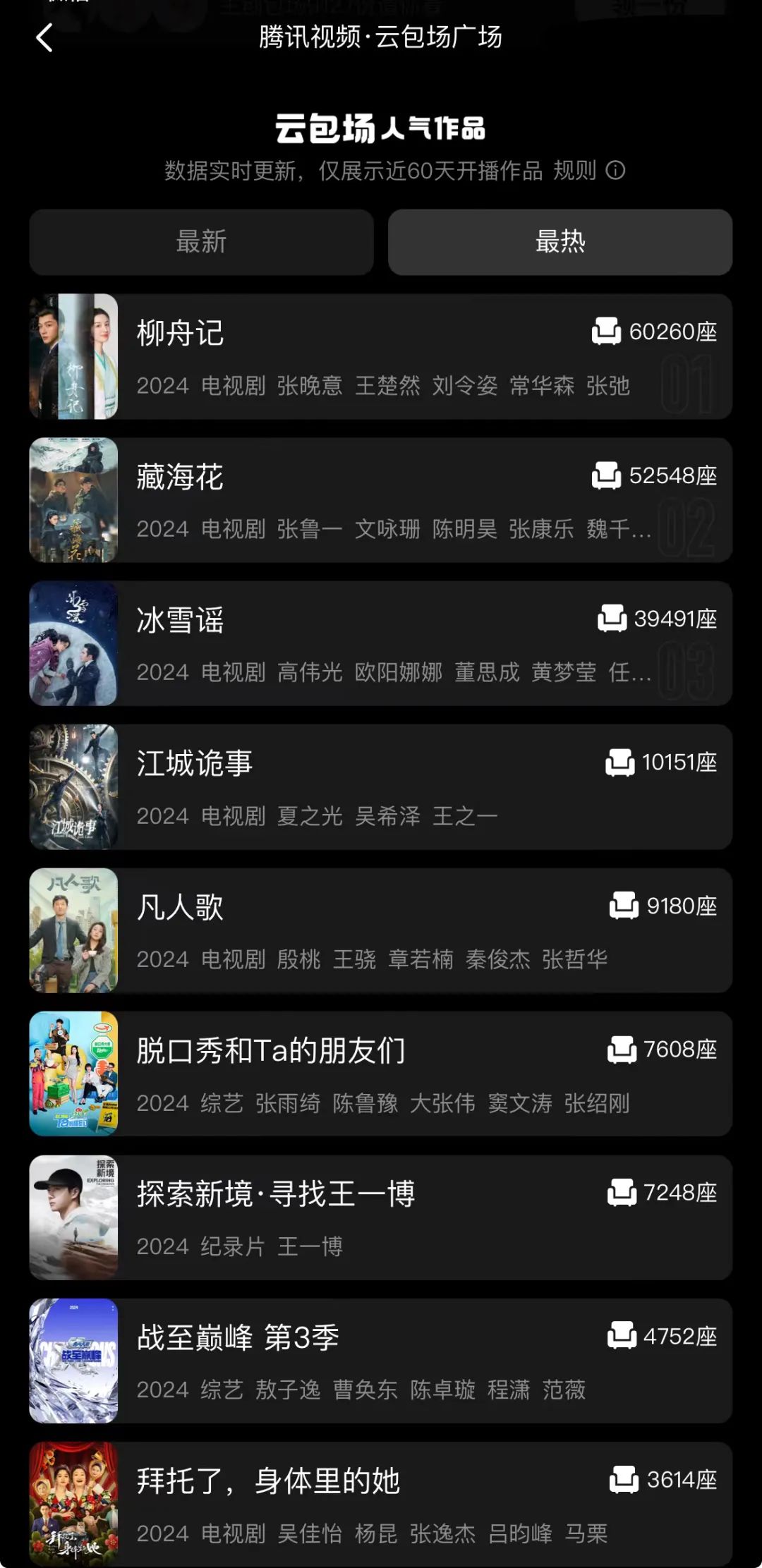Switch to the 最新 tab
Viewport: 762px width, 1568px height.
201,242
